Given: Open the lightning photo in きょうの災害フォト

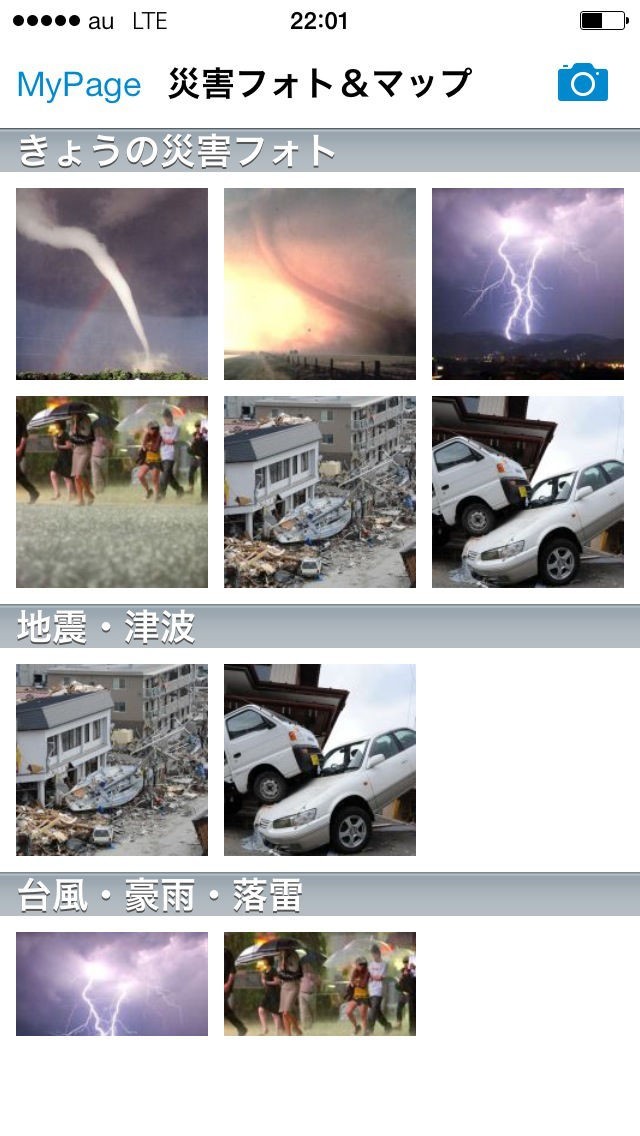Looking at the screenshot, I should (528, 284).
